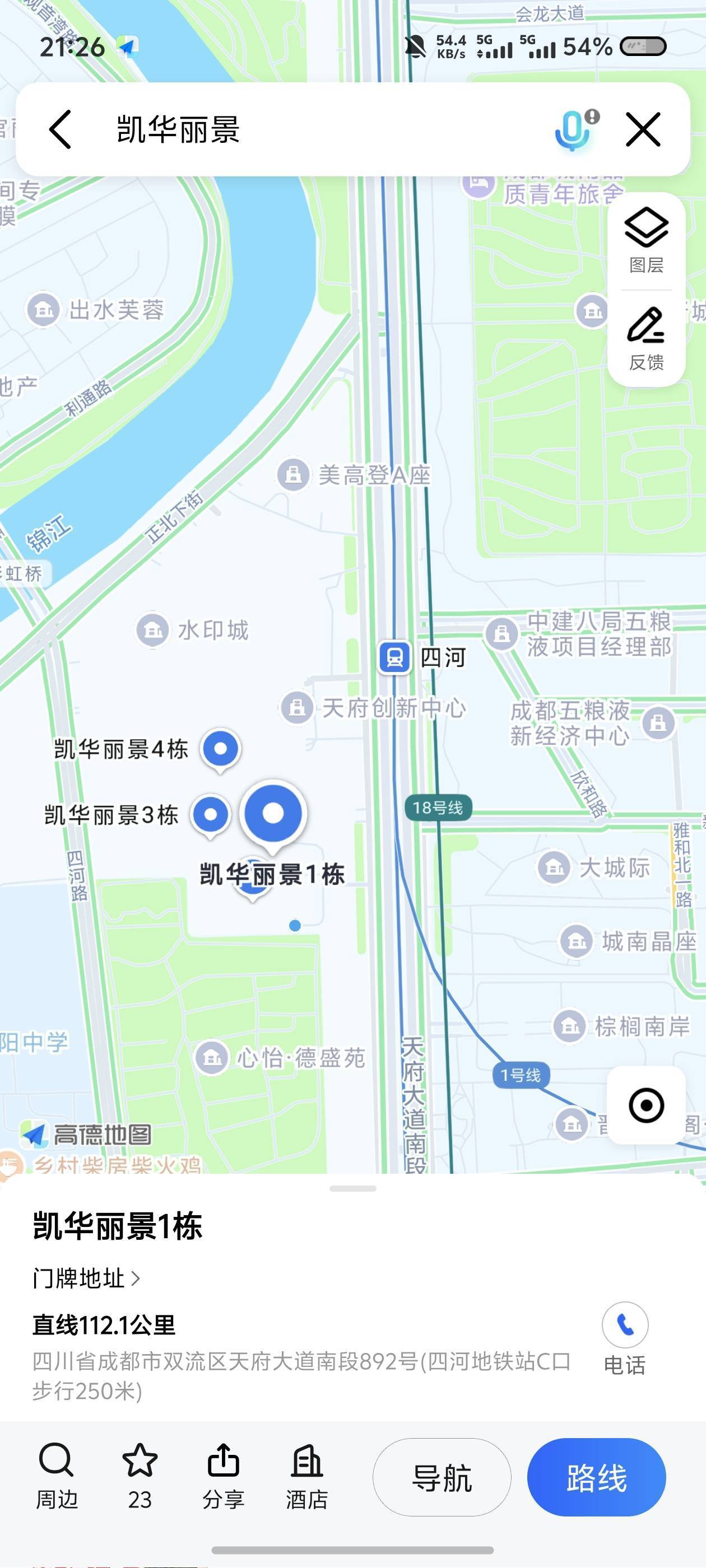The image size is (706, 1568).
Task: Select the 凯华丽景4栋 map pin
Action: tap(221, 748)
